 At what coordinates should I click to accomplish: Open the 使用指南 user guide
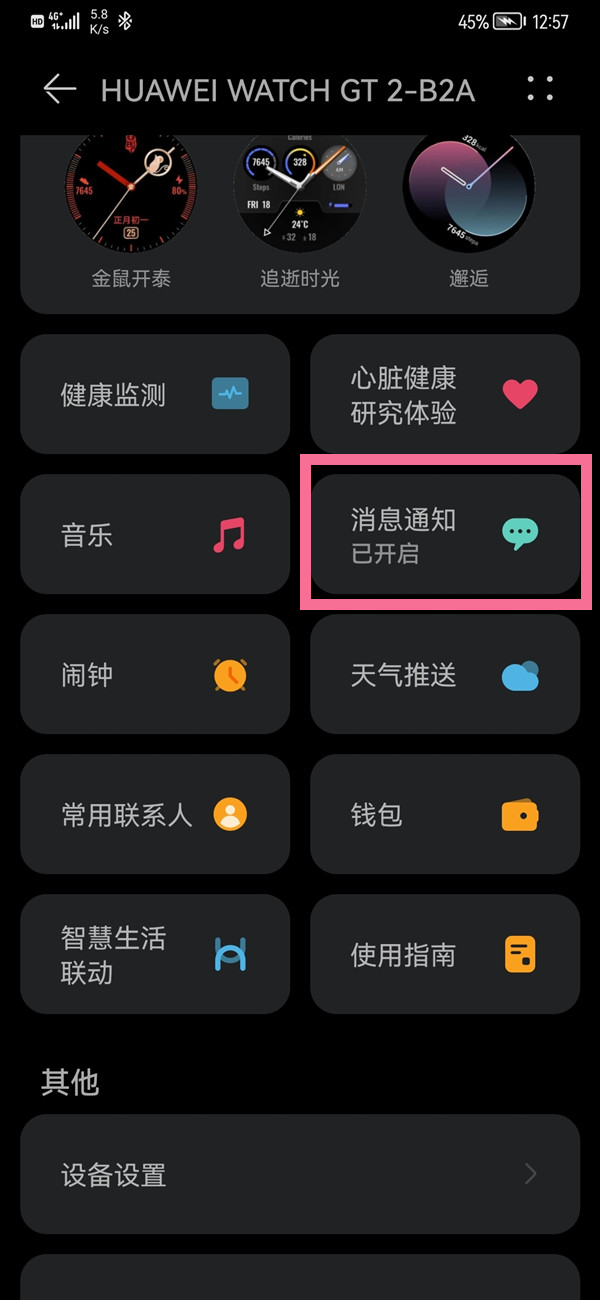tap(445, 955)
